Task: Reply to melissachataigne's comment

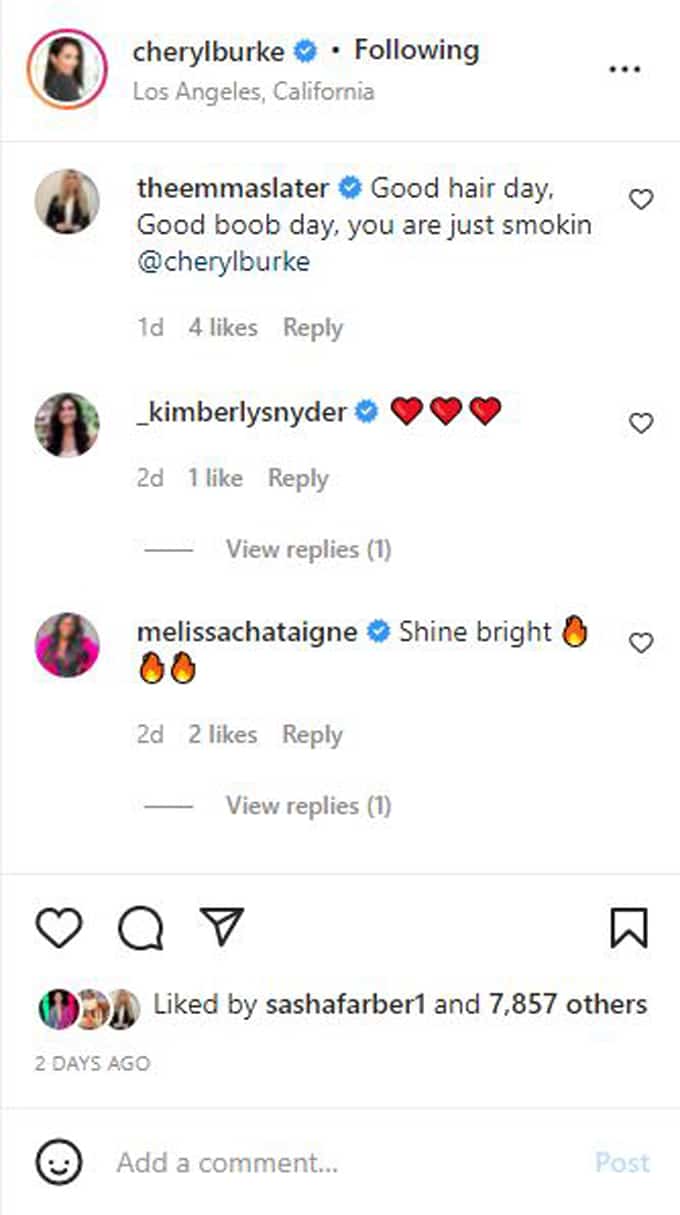Action: pyautogui.click(x=312, y=735)
